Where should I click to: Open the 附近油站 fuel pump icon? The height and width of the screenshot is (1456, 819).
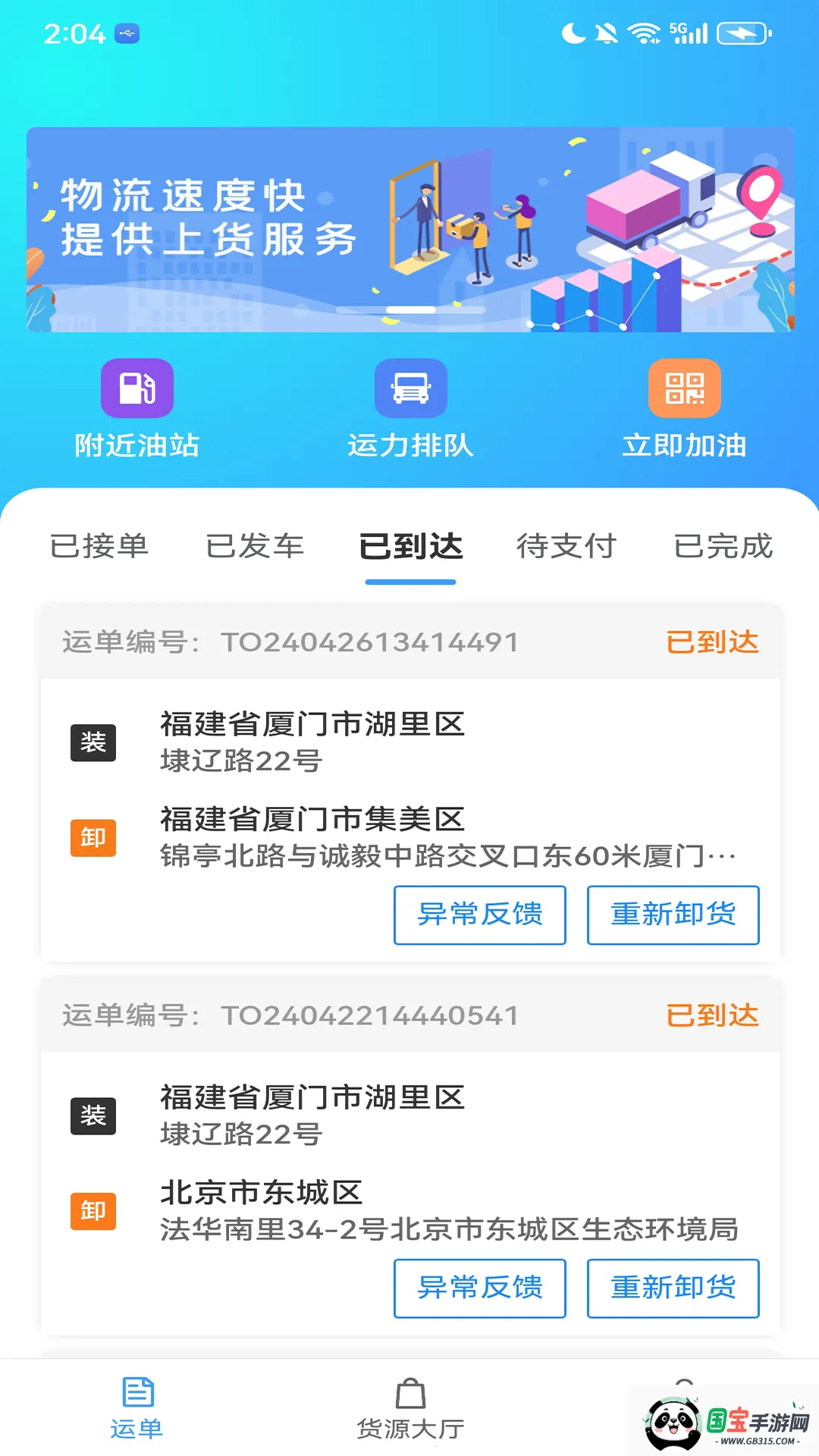135,389
